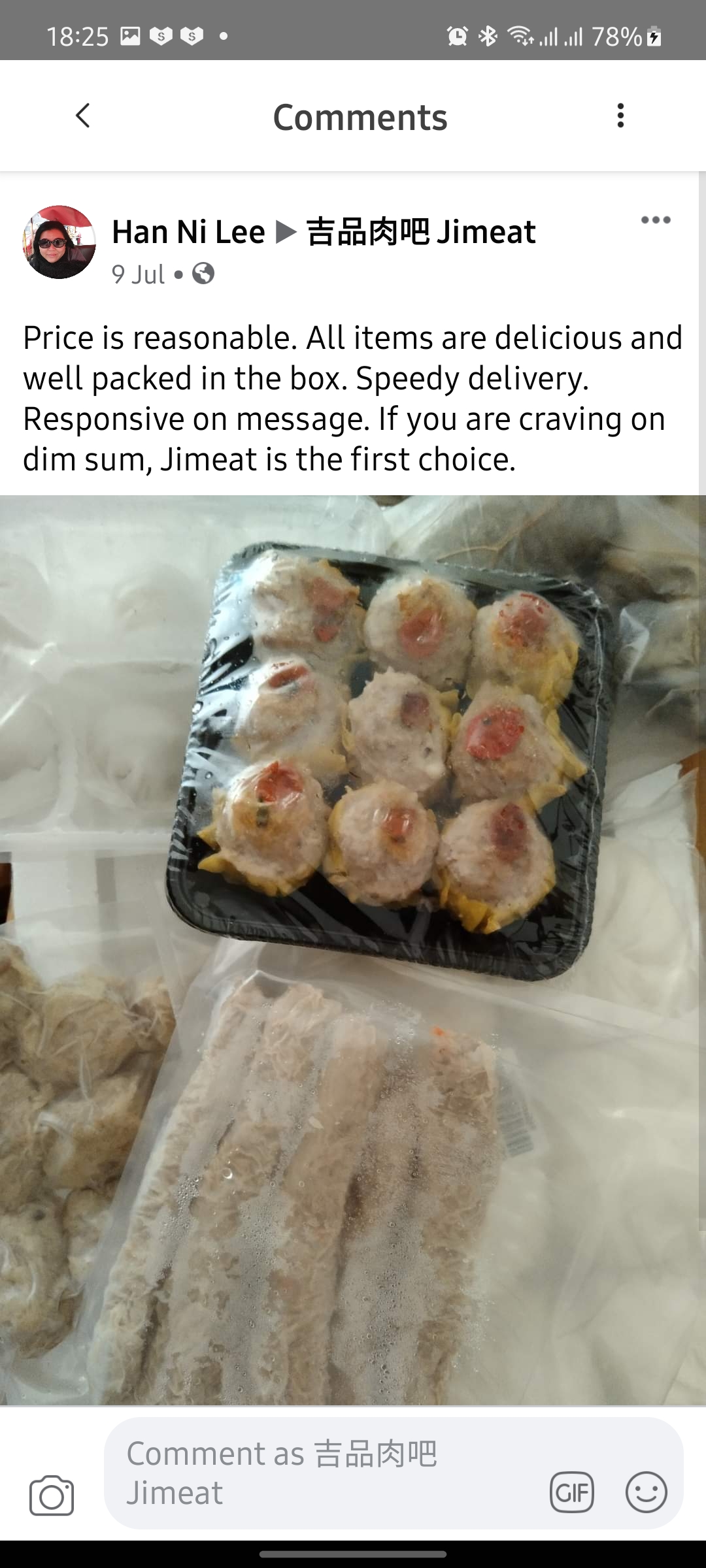The image size is (706, 1568).
Task: Open post options for Han Ni Lee's post
Action: pyautogui.click(x=656, y=220)
